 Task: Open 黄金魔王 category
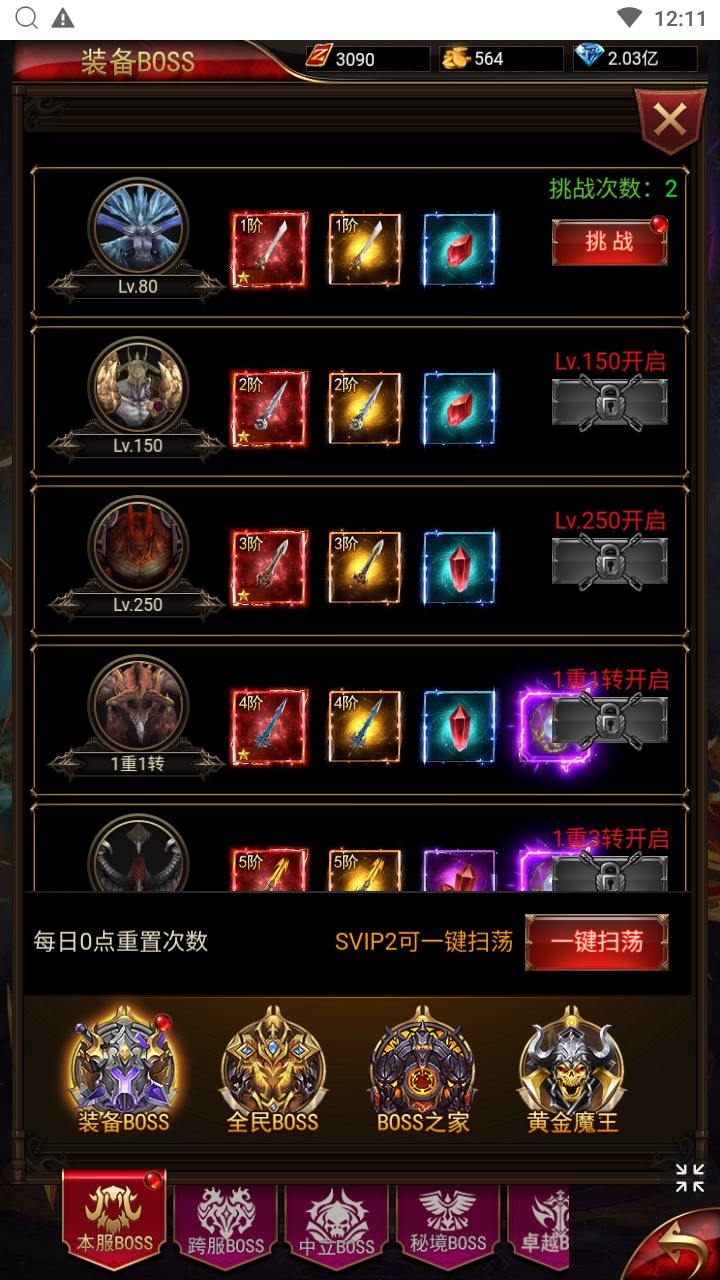coord(572,1071)
